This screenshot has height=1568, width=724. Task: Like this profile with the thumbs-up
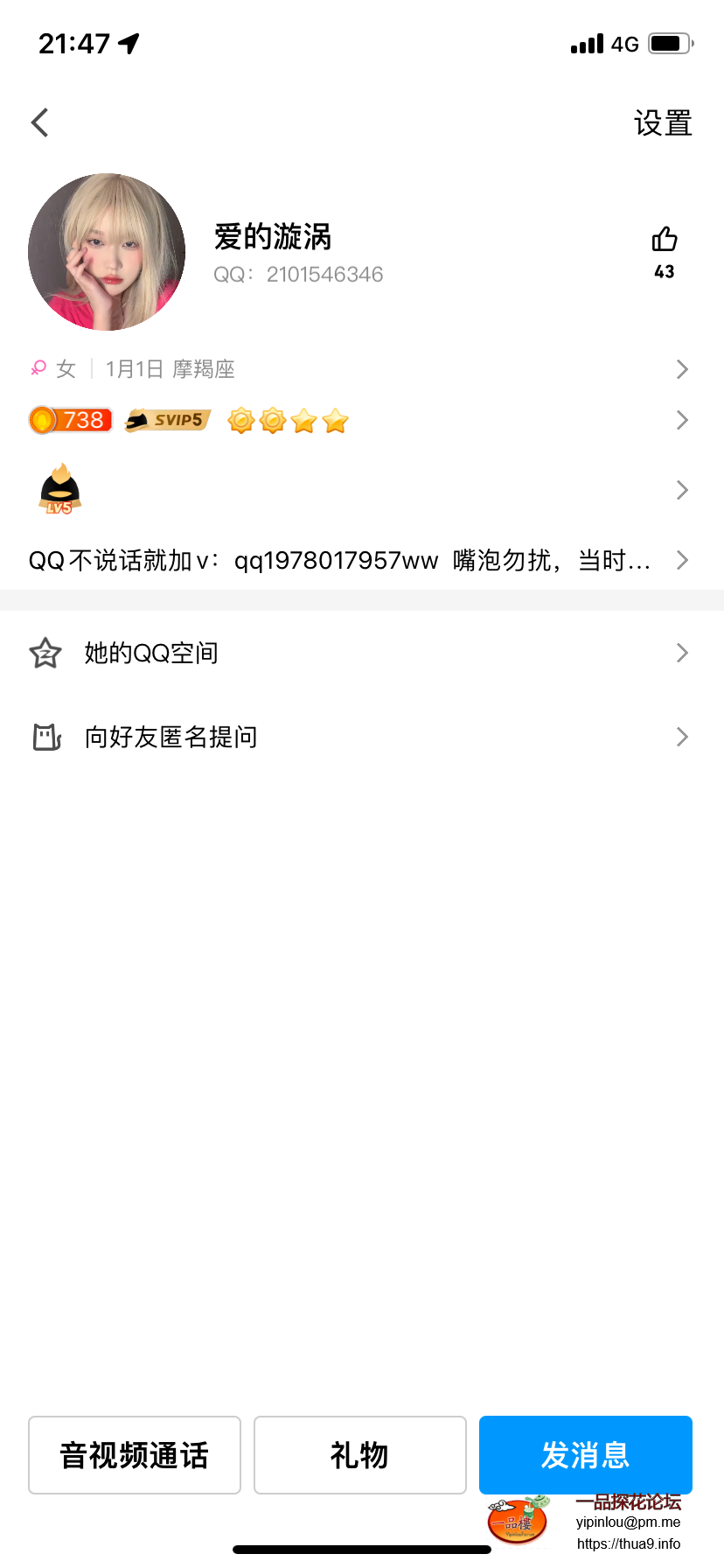pyautogui.click(x=665, y=240)
